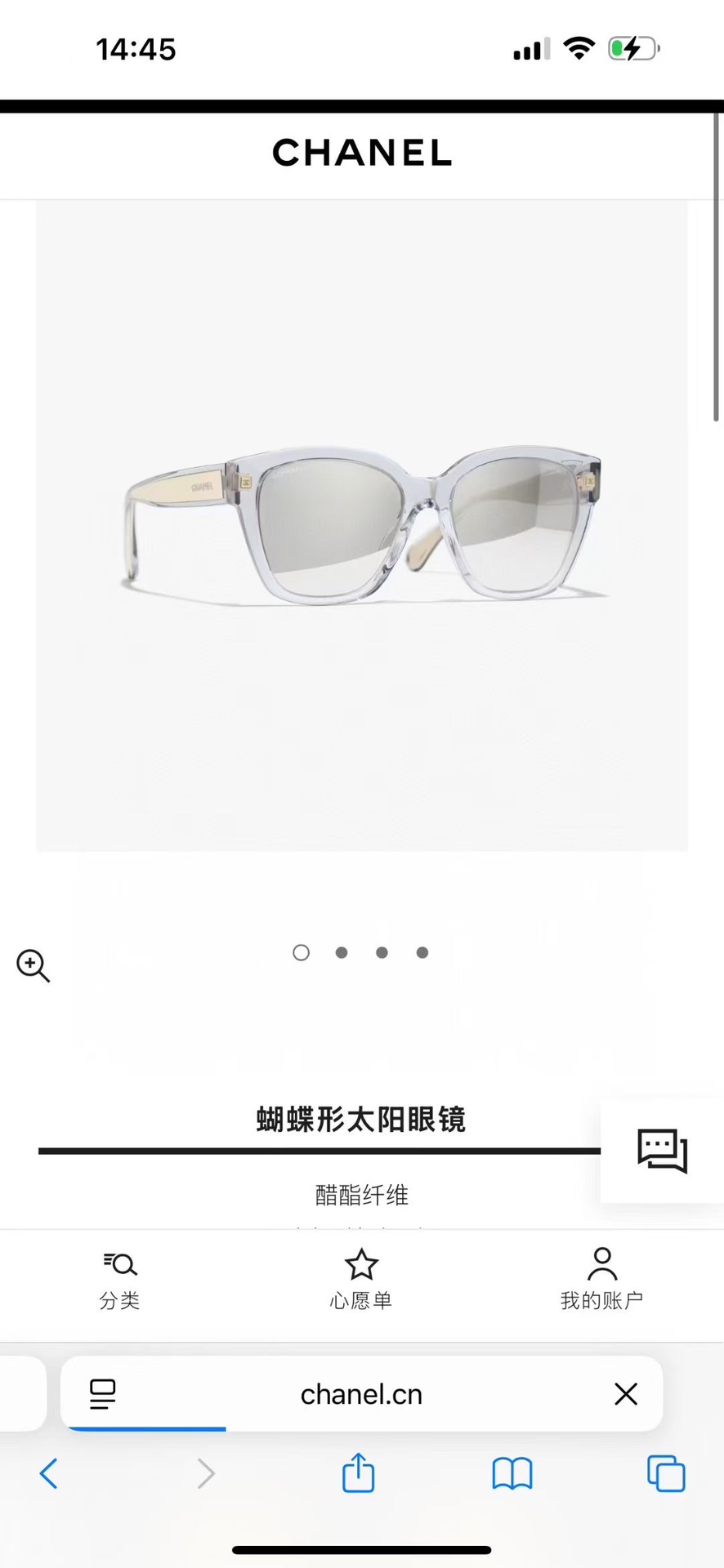724x1568 pixels.
Task: Select the third carousel dot
Action: 381,952
